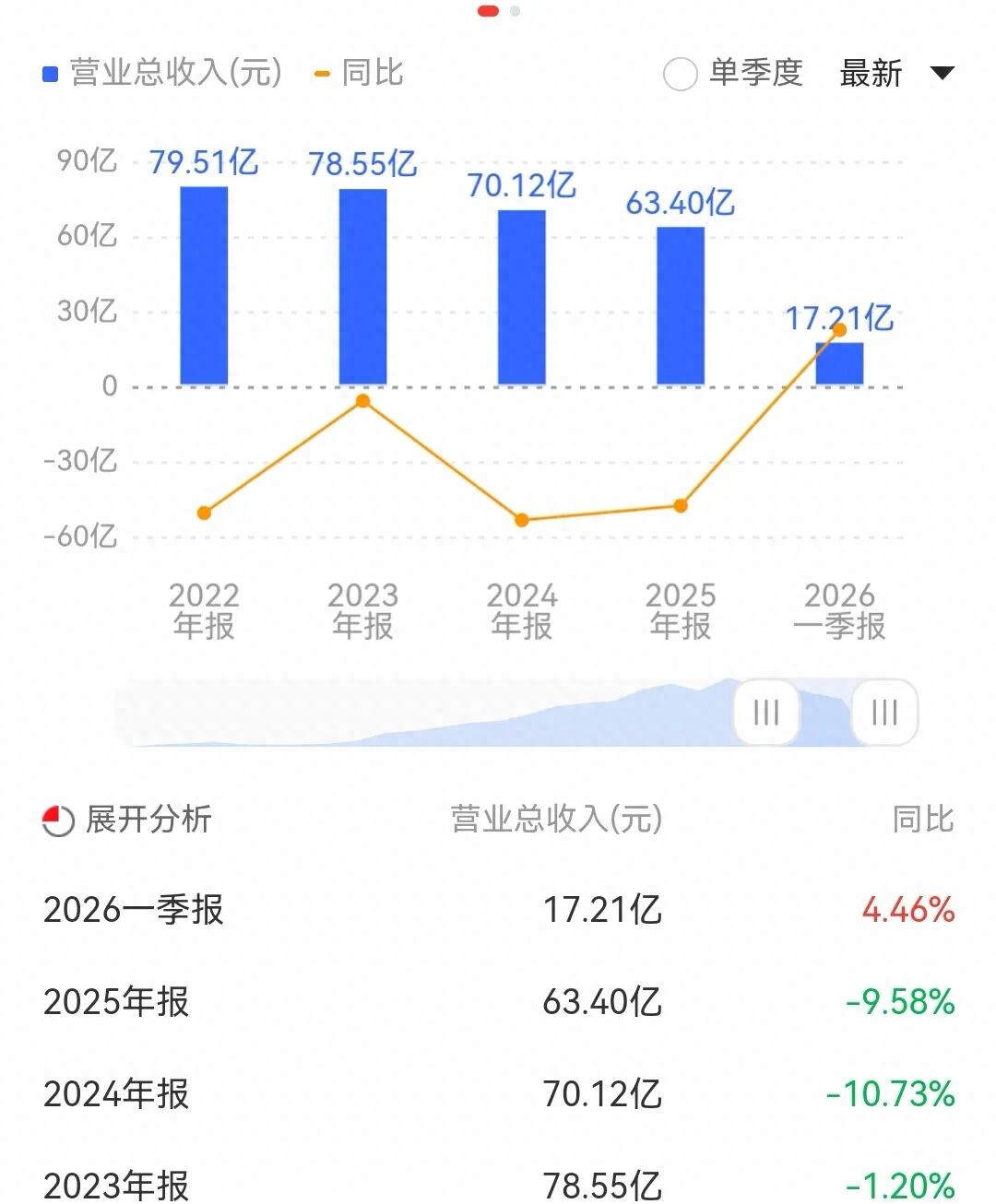Open the 最新 dropdown

pyautogui.click(x=895, y=73)
